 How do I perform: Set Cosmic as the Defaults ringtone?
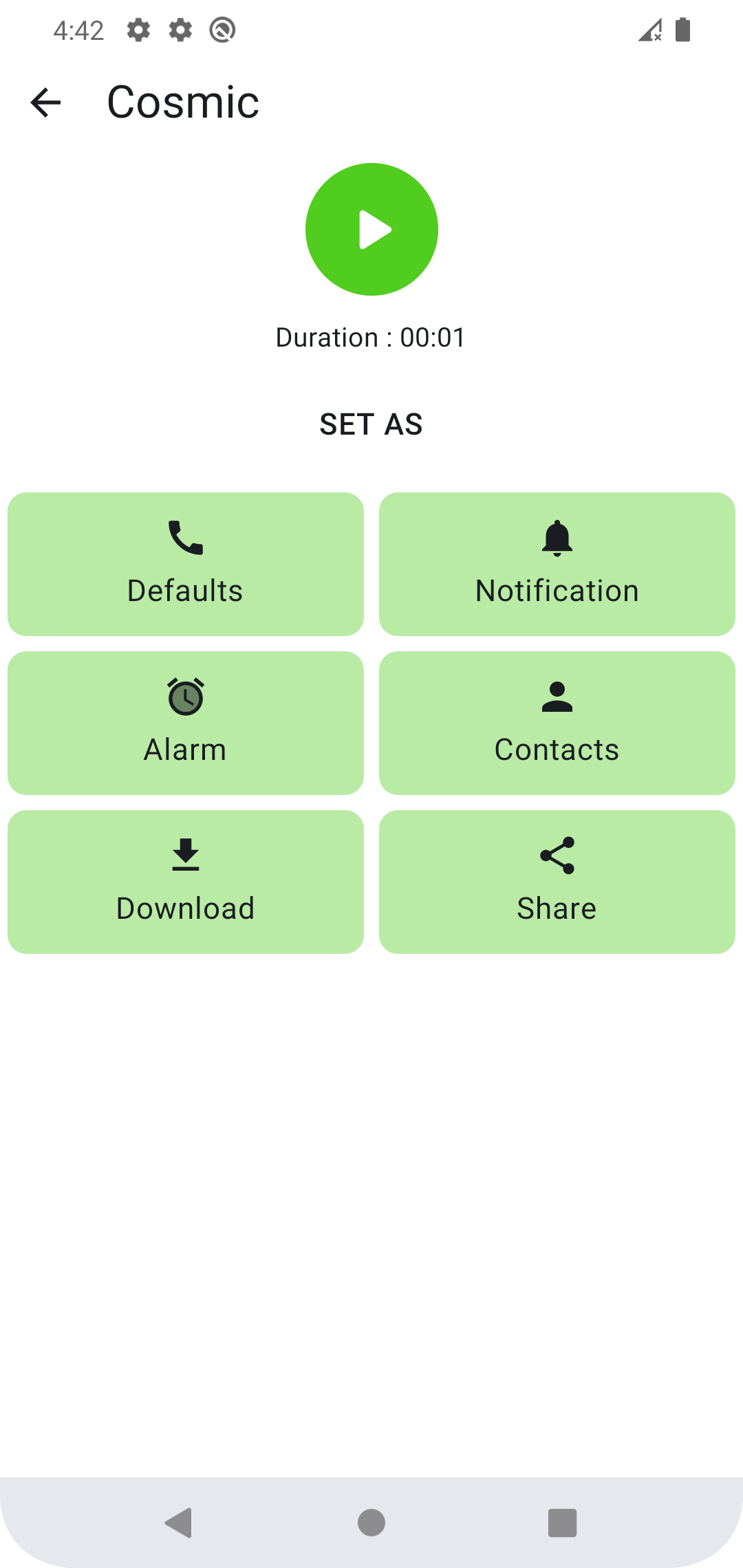pyautogui.click(x=186, y=564)
